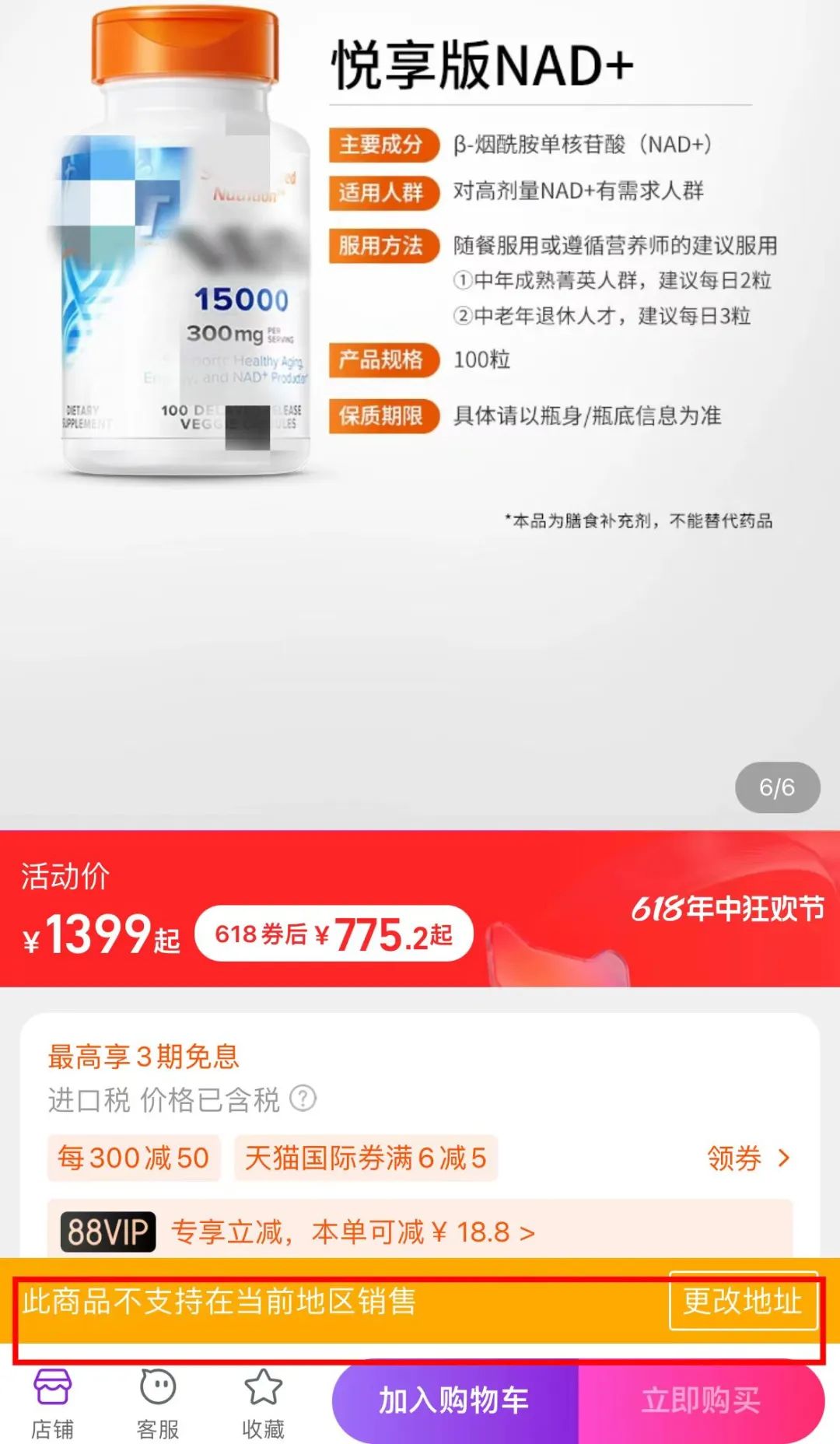Show import tax help info
Image resolution: width=840 pixels, height=1444 pixels.
[303, 1099]
